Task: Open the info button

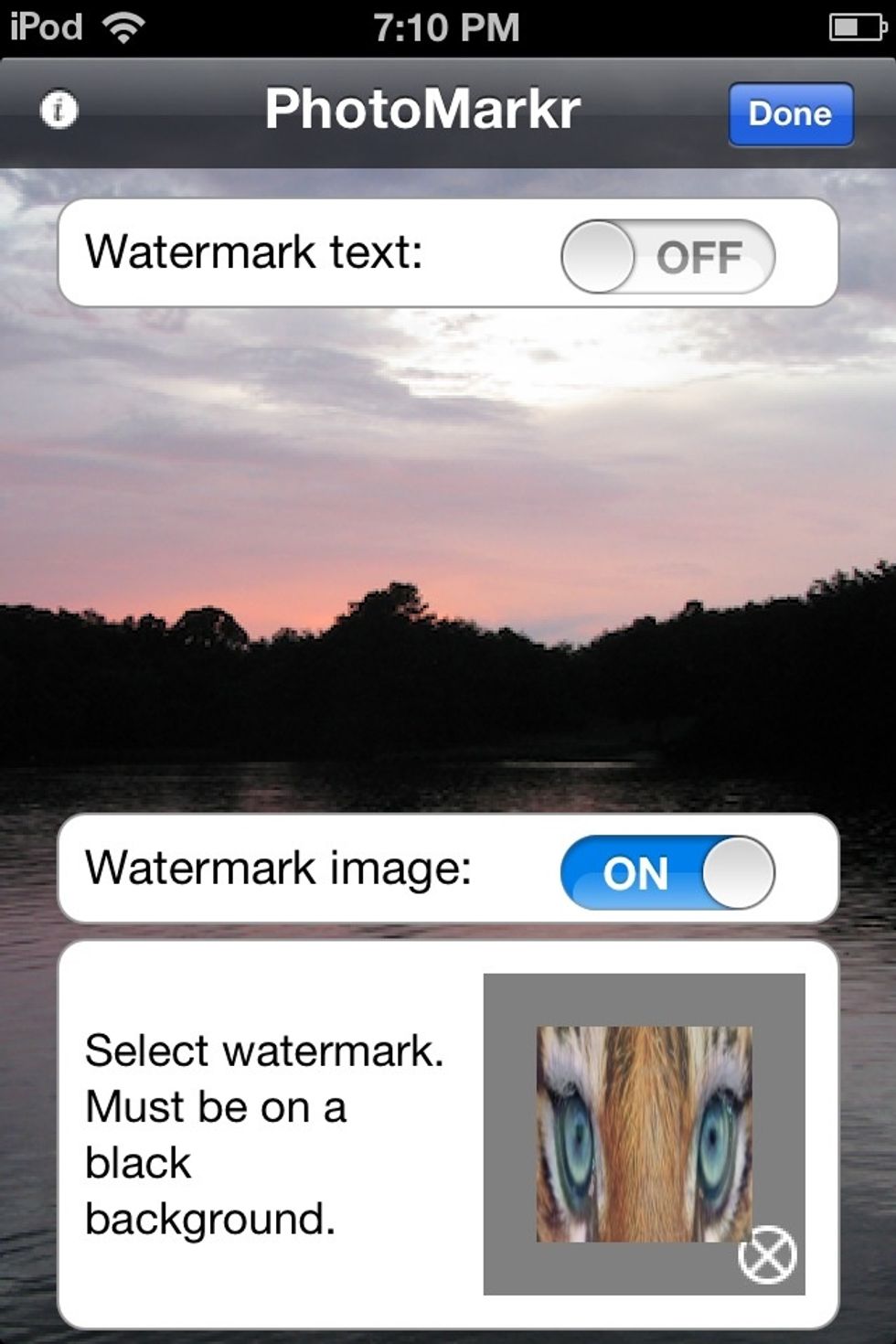Action: pos(59,111)
